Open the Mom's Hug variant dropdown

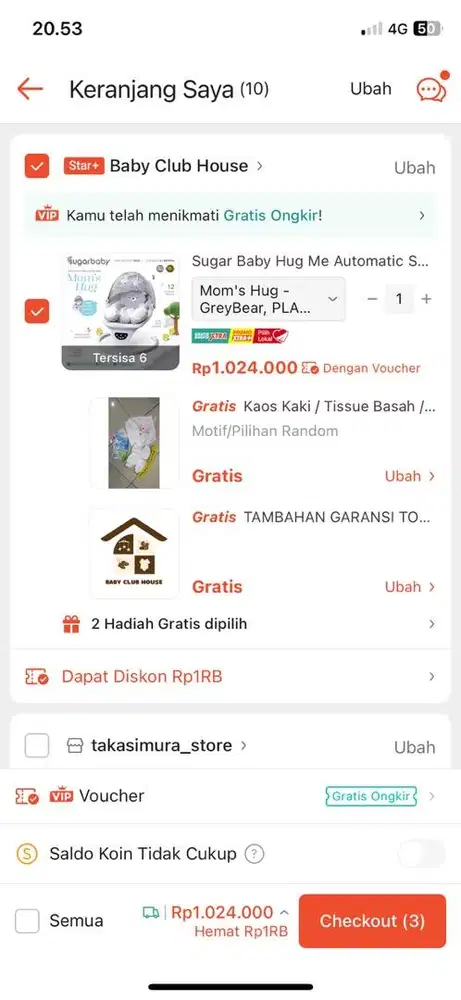268,299
